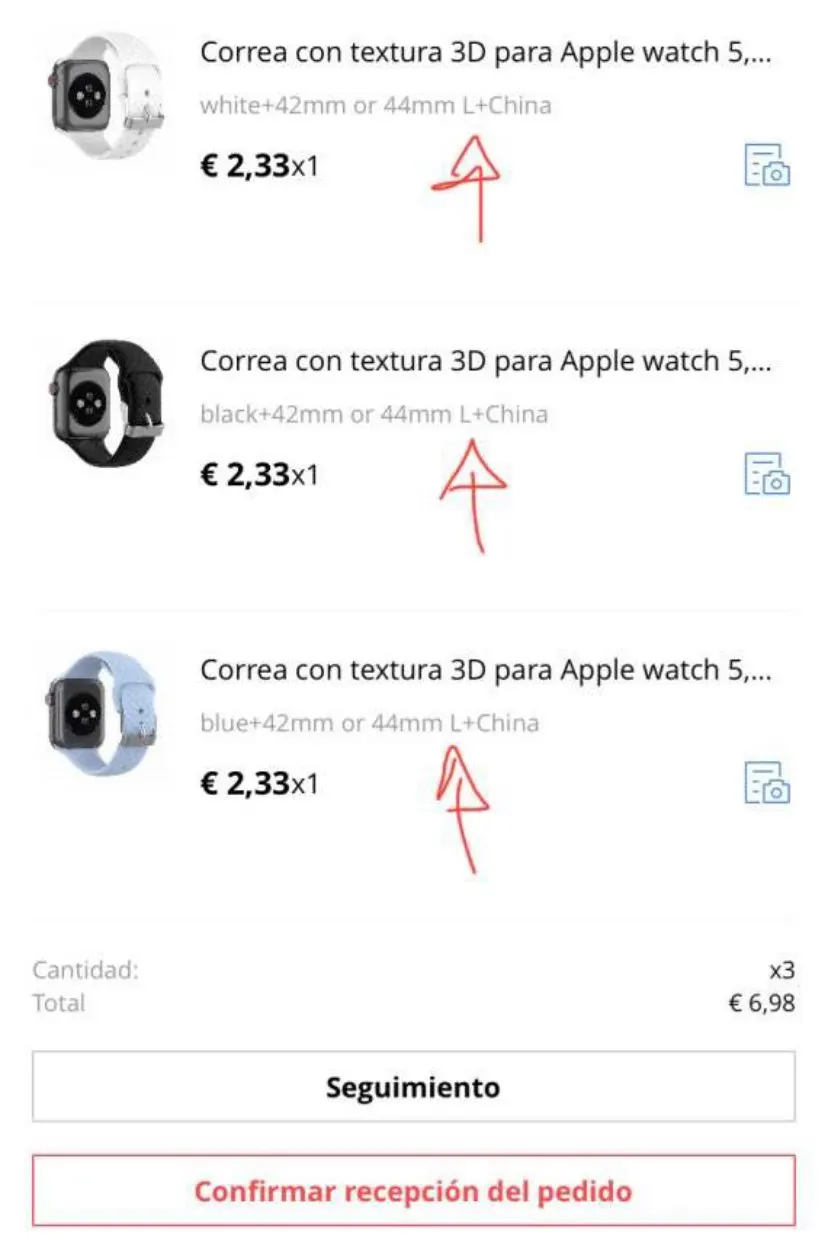The width and height of the screenshot is (828, 1251).
Task: Open the white strap product item
Action: (486, 53)
